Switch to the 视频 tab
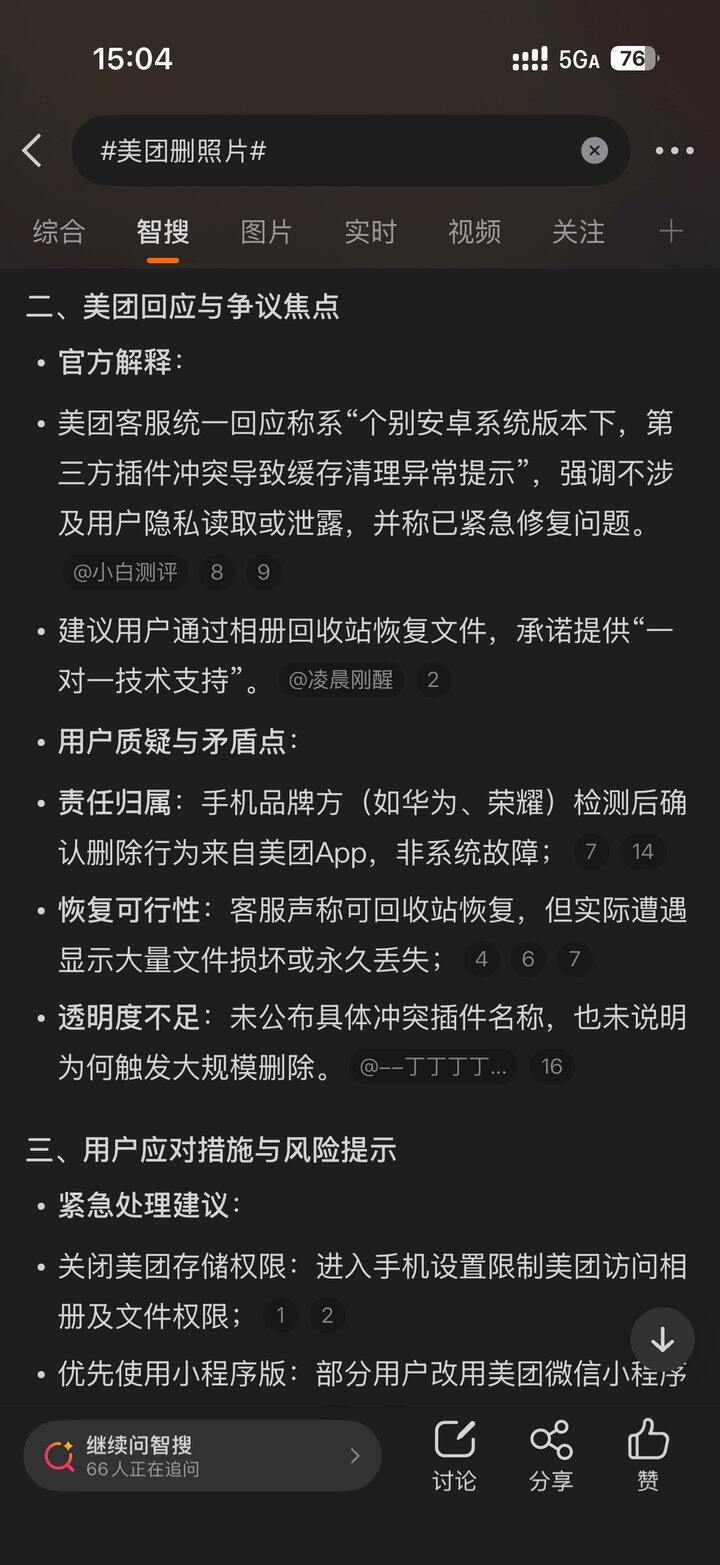Screen dimensions: 720x1565 point(474,232)
